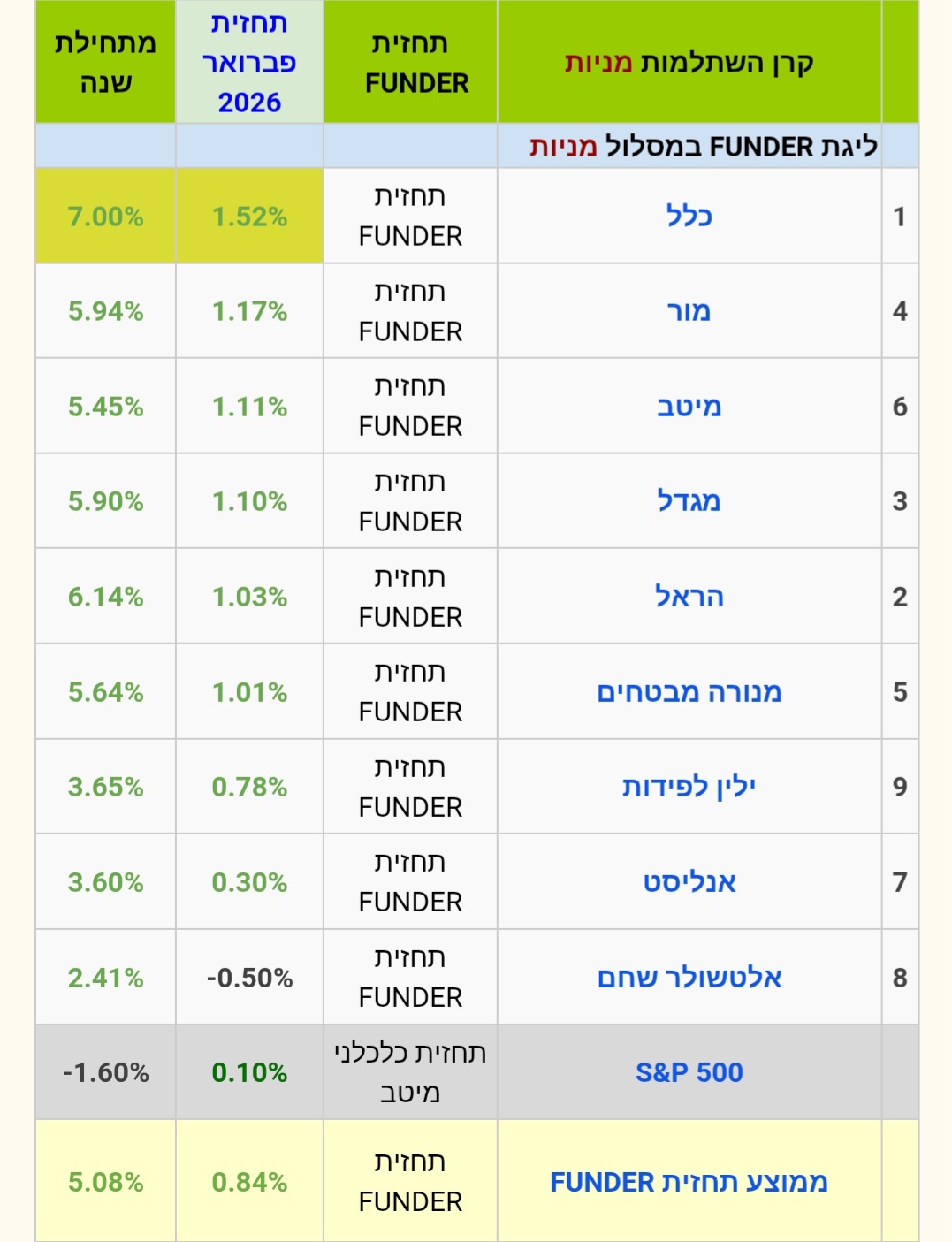Screen dimensions: 952x1242
Task: Open the מור fund link
Action: [689, 311]
